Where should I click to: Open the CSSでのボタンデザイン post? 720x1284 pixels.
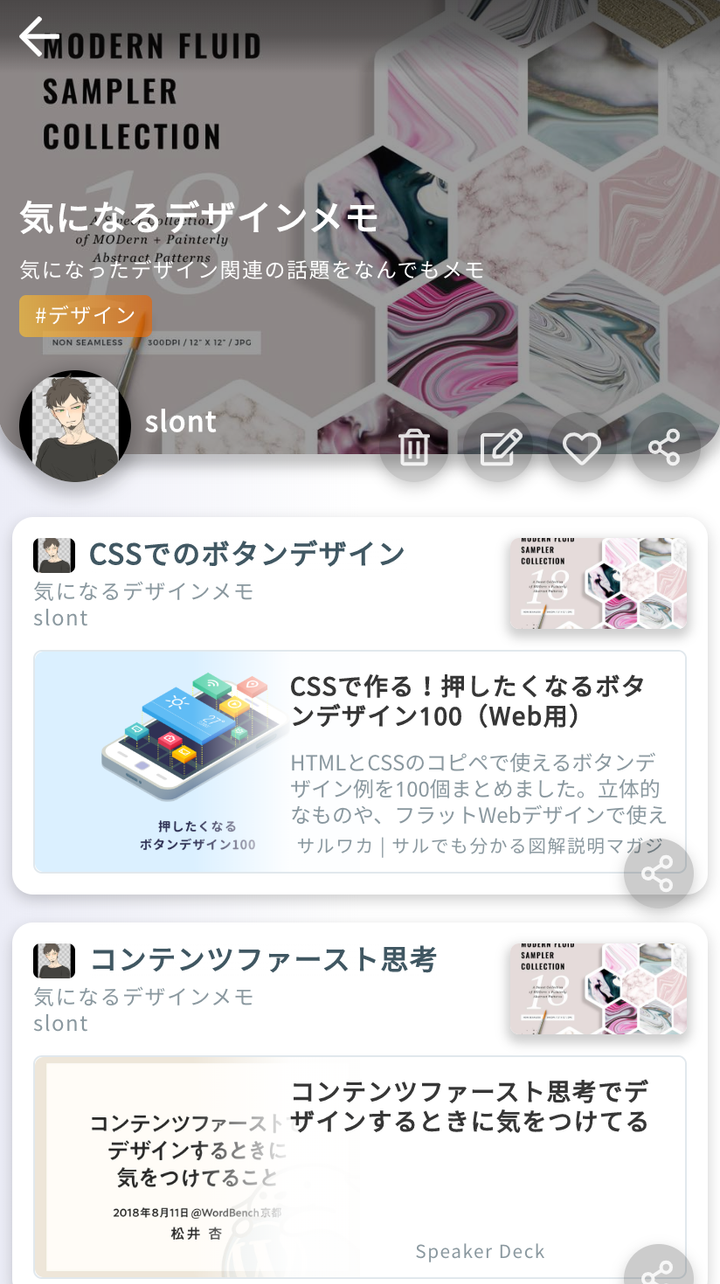pyautogui.click(x=247, y=553)
